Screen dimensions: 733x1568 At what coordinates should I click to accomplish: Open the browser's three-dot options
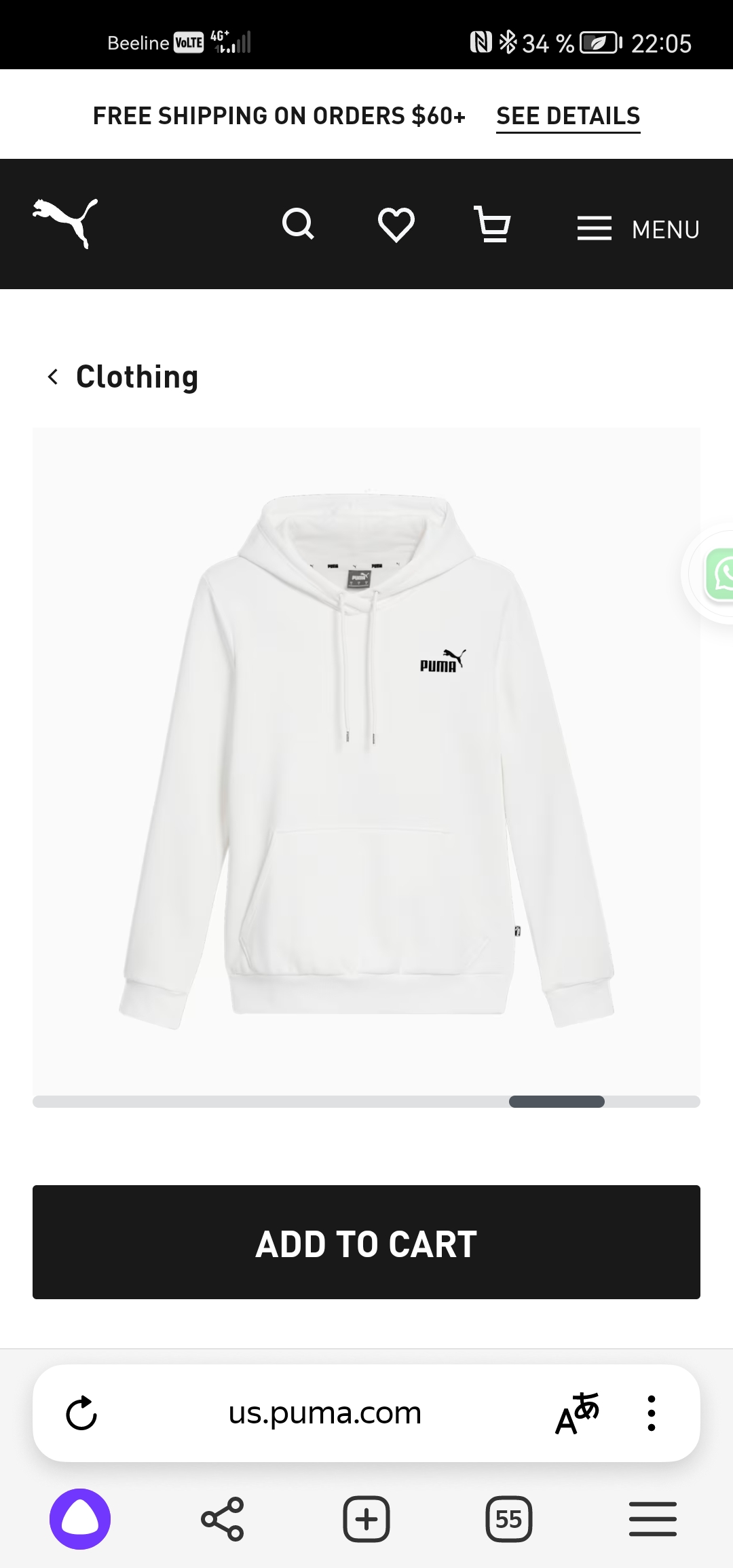tap(652, 1413)
